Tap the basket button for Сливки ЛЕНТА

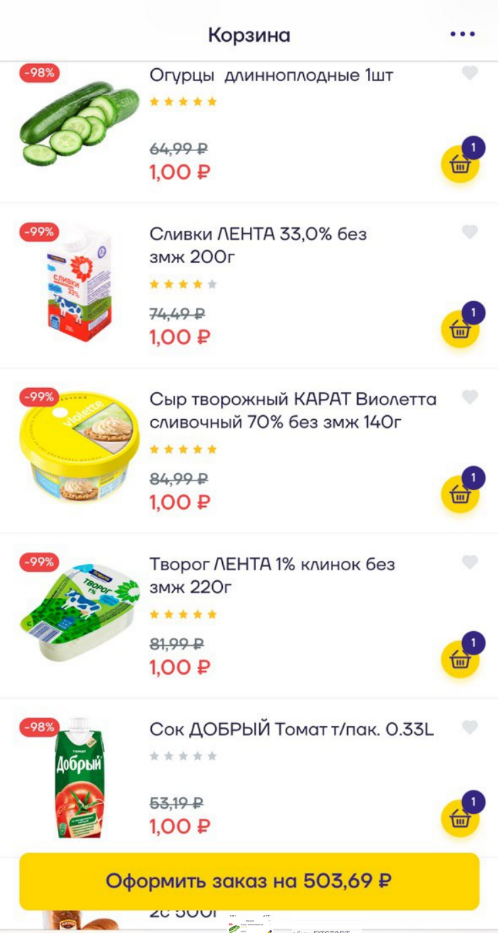(x=459, y=329)
